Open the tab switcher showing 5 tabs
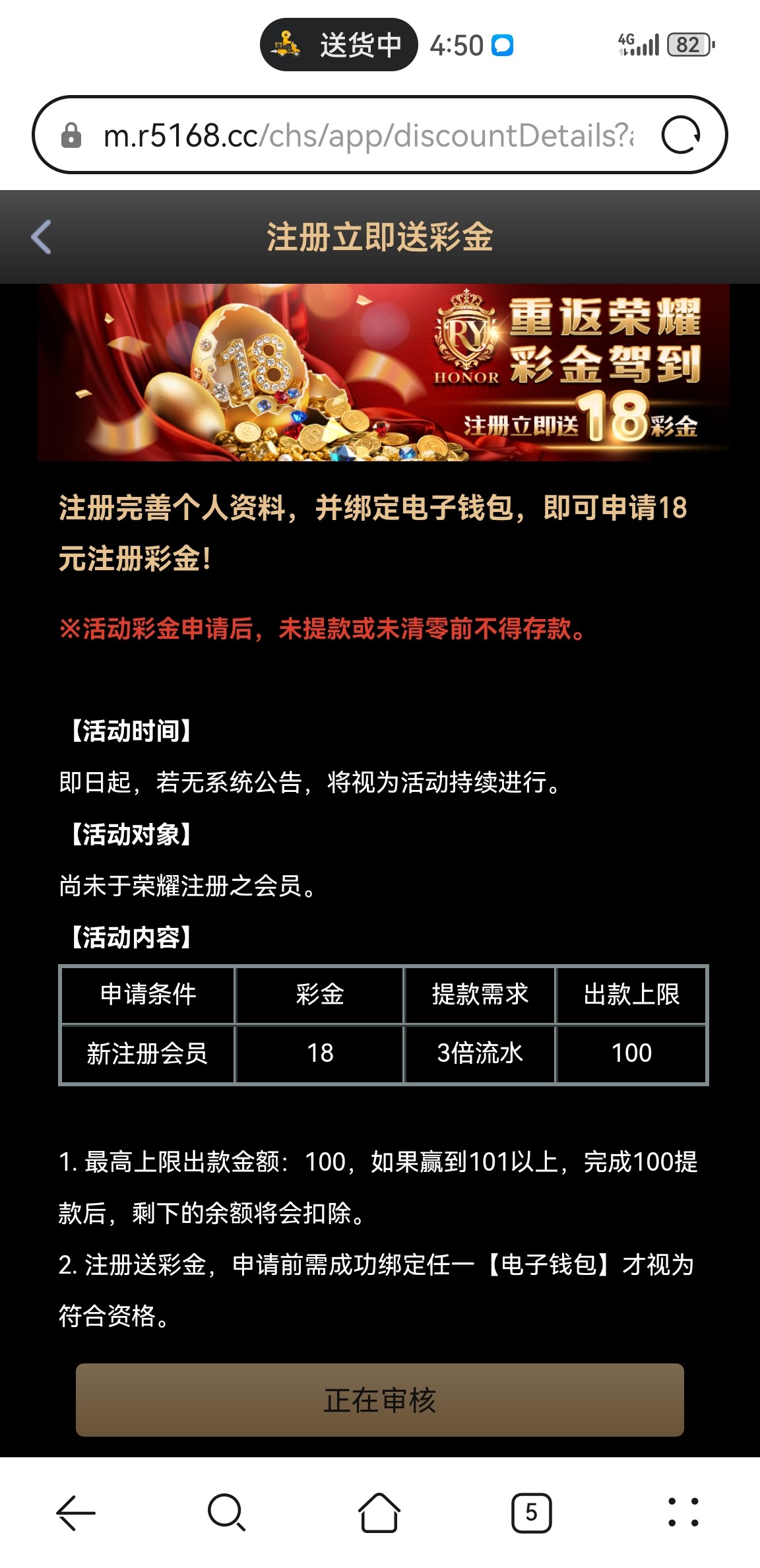 pos(531,1512)
